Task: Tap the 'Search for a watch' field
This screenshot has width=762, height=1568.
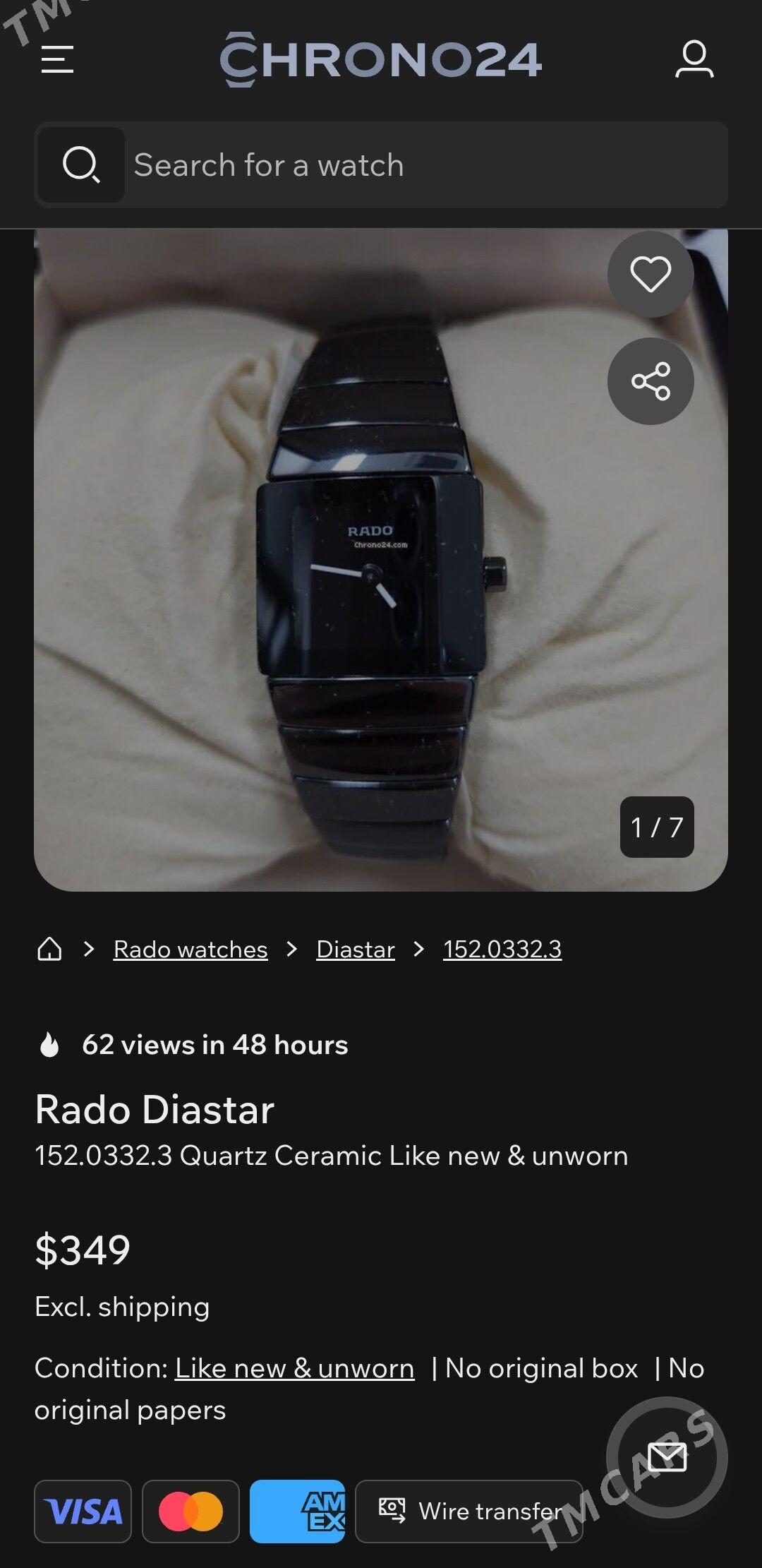Action: pos(423,165)
